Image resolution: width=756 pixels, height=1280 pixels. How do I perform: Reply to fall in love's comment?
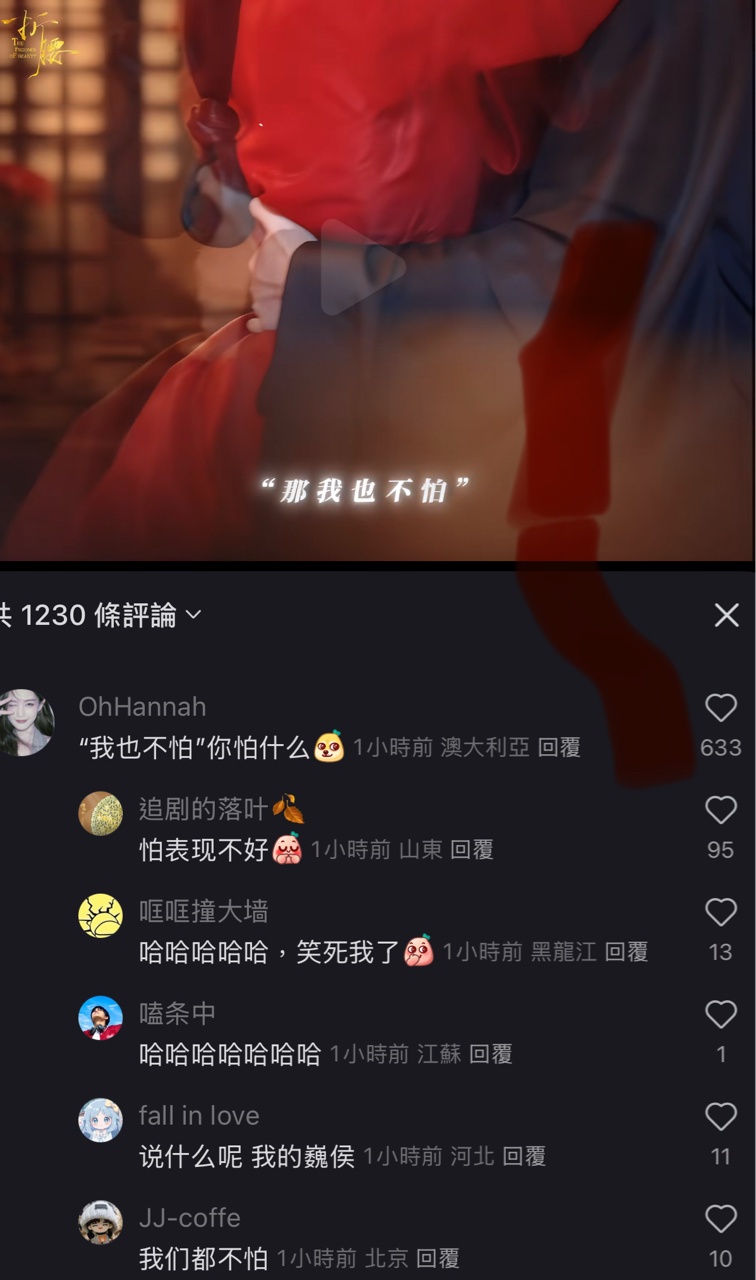(524, 1157)
